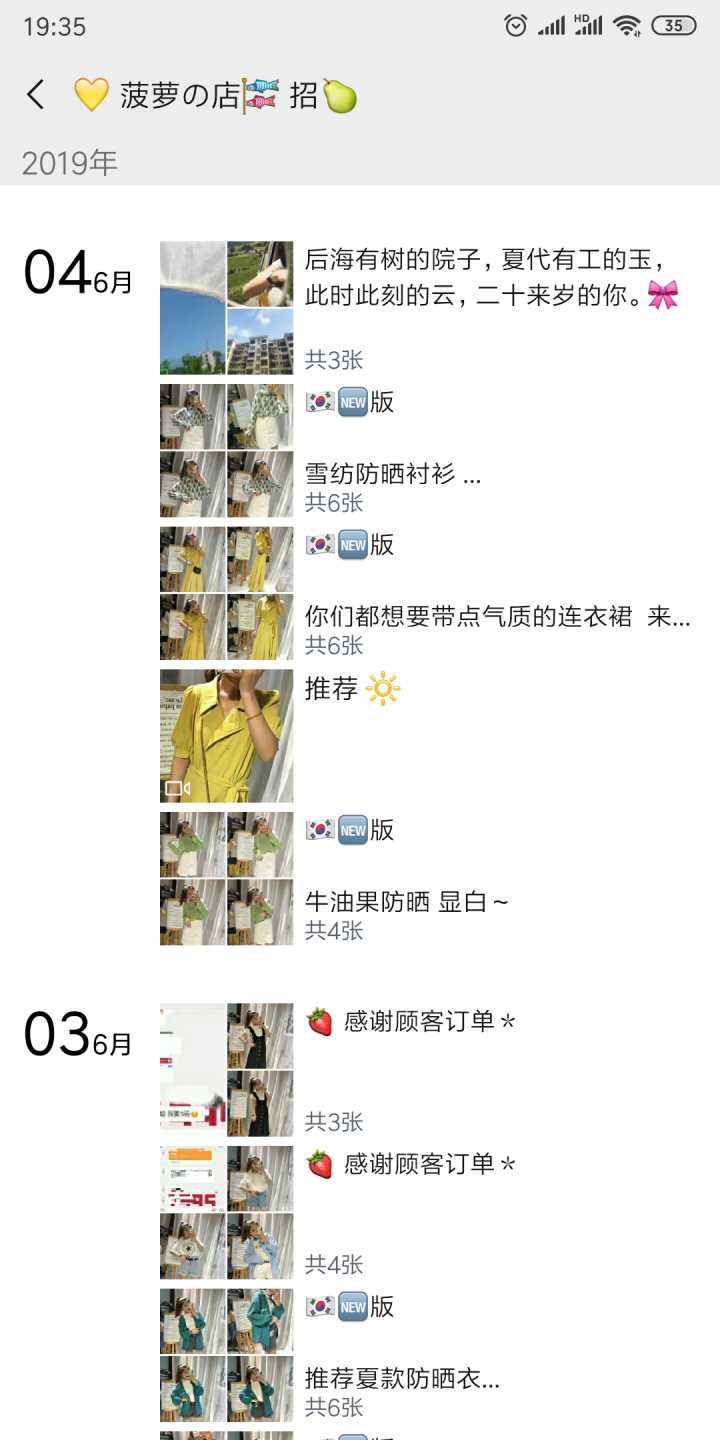This screenshot has height=1440, width=720.
Task: Play the 推荐 yellow dress video
Action: pos(227,736)
